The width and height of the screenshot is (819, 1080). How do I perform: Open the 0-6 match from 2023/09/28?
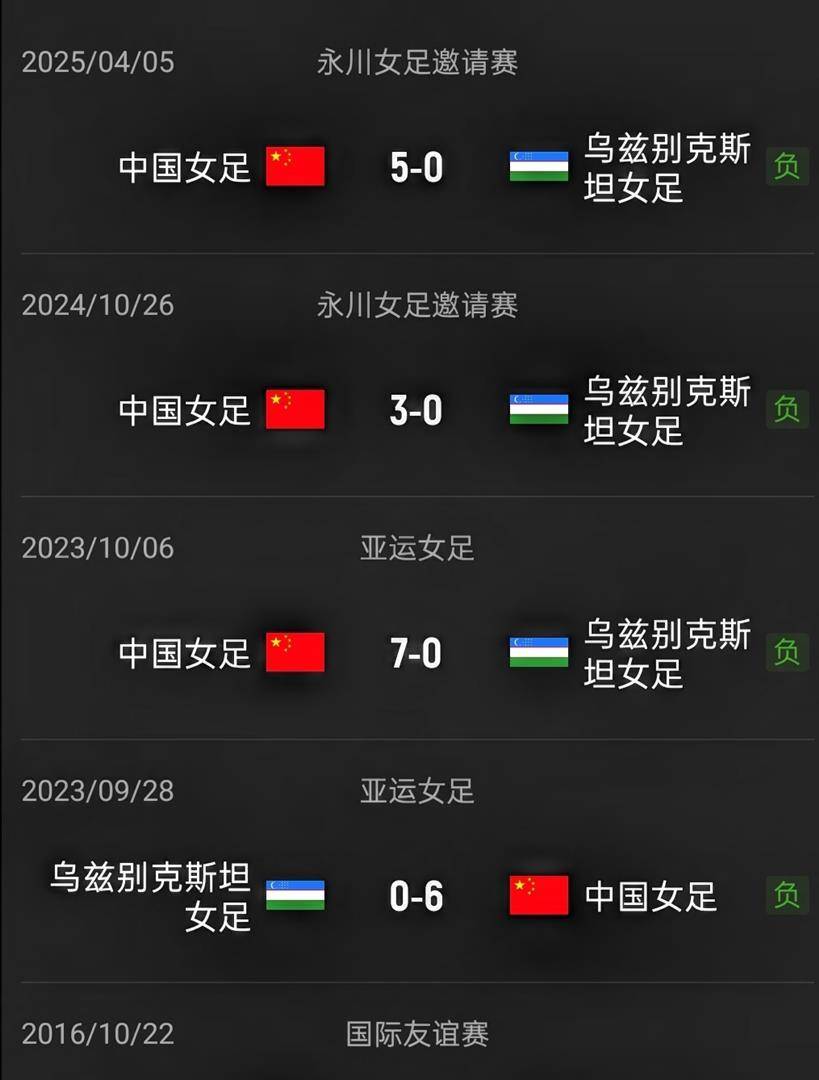(x=416, y=896)
